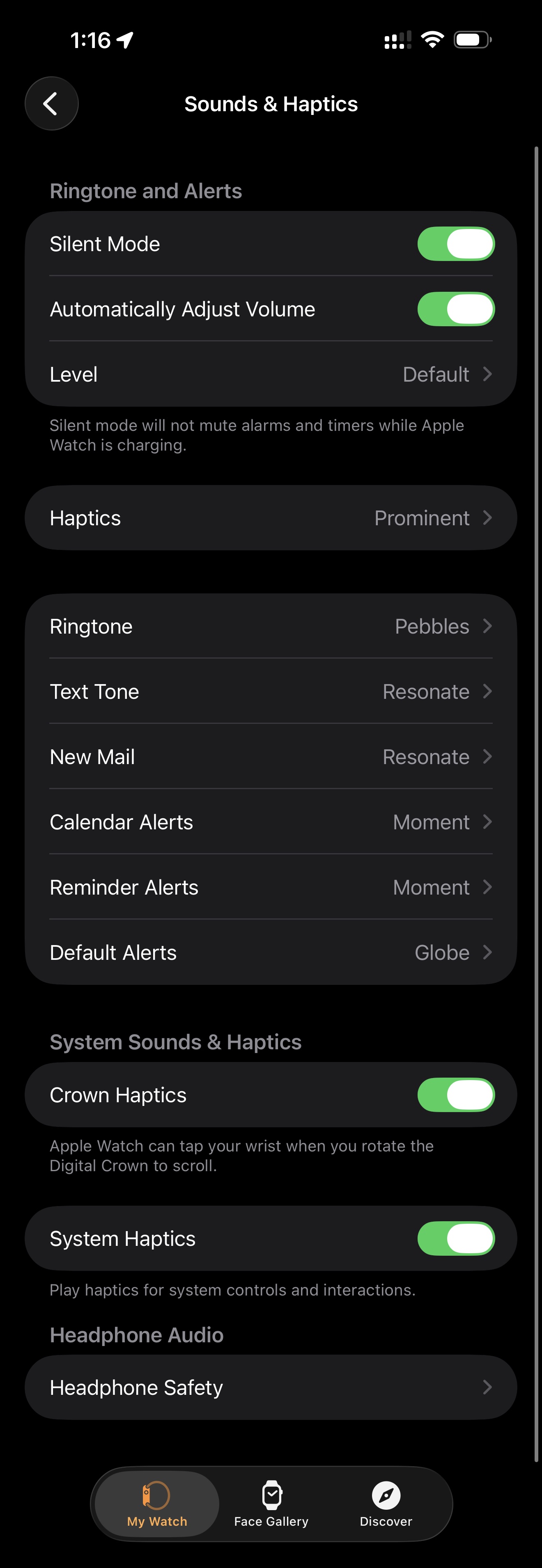
Task: Open Calendar Alerts sound
Action: pos(271,822)
